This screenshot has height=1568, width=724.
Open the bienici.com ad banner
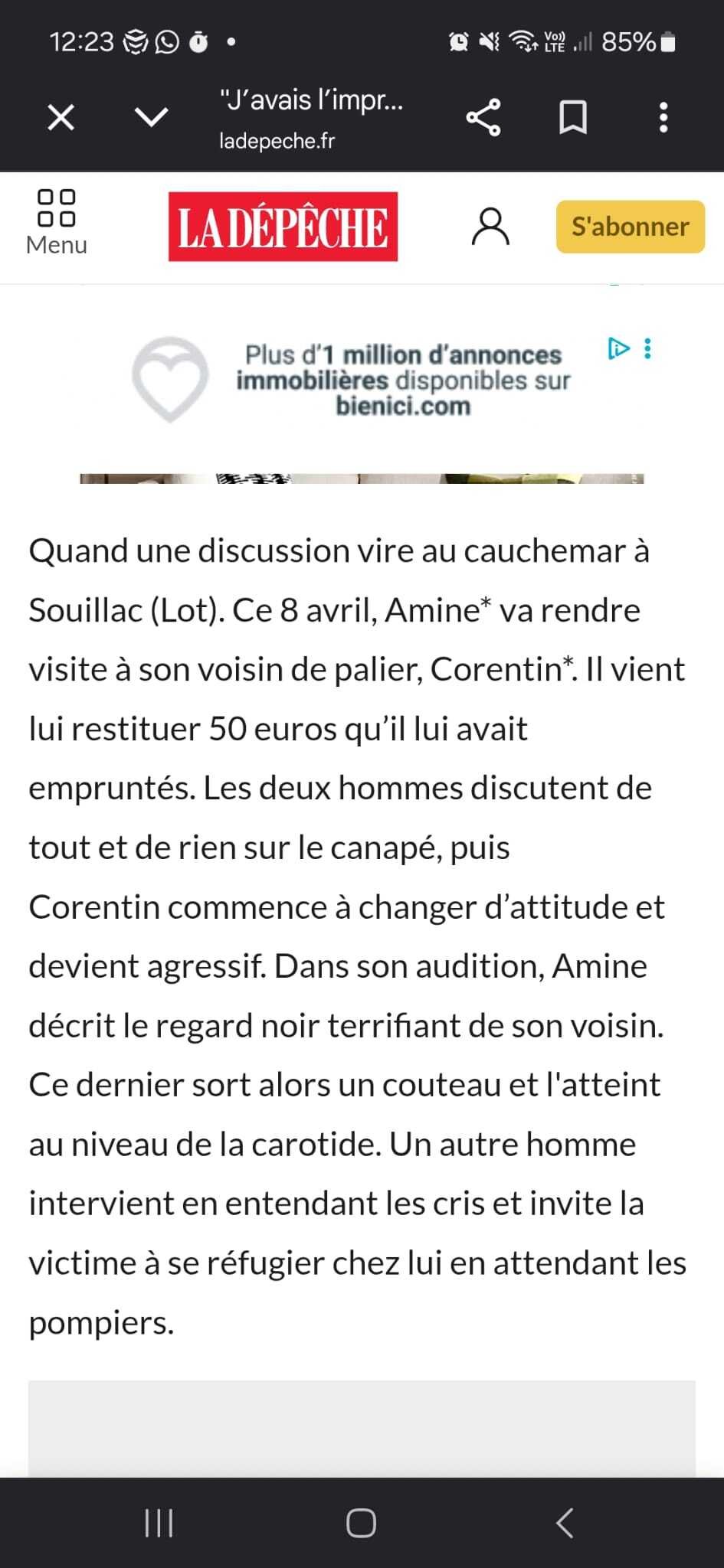362,381
